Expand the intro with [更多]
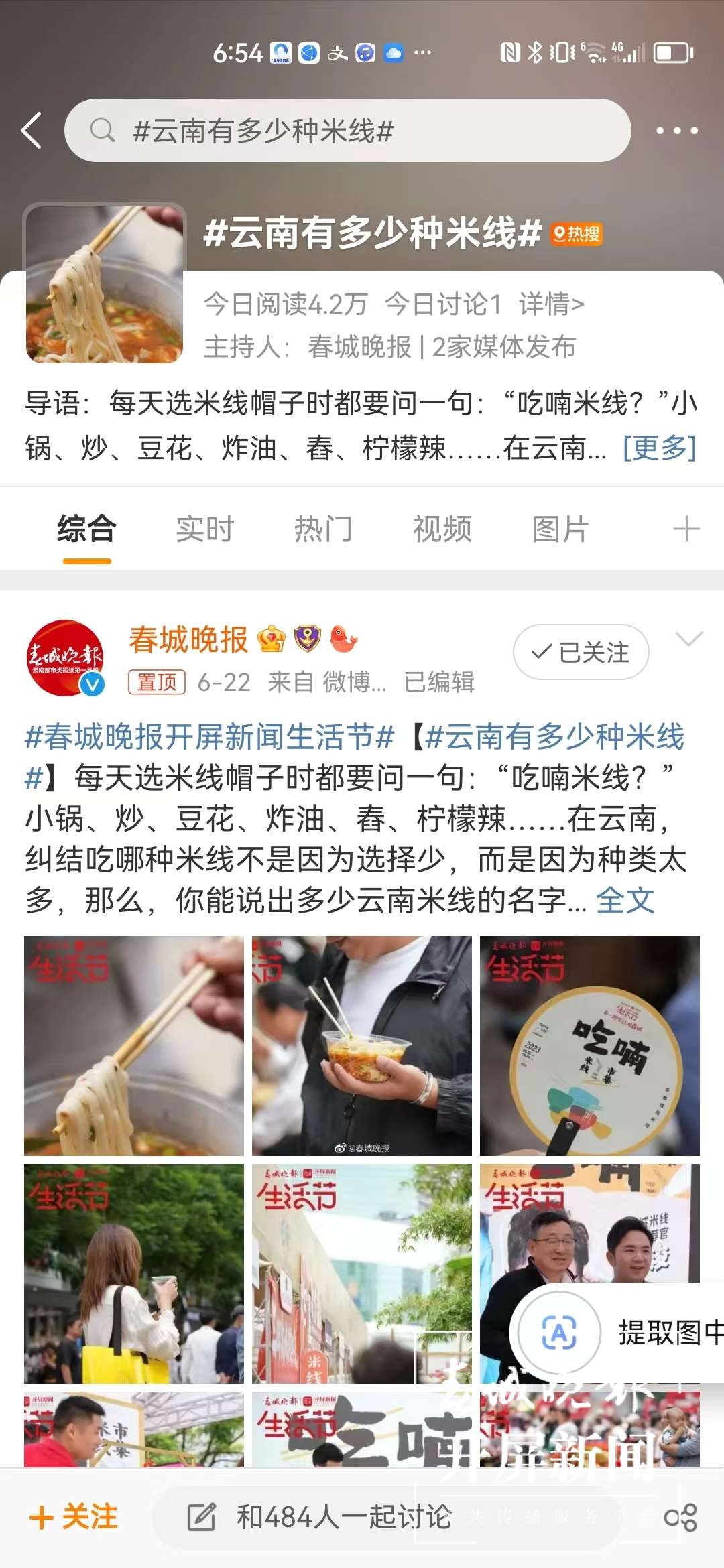The height and width of the screenshot is (1568, 724). point(659,448)
